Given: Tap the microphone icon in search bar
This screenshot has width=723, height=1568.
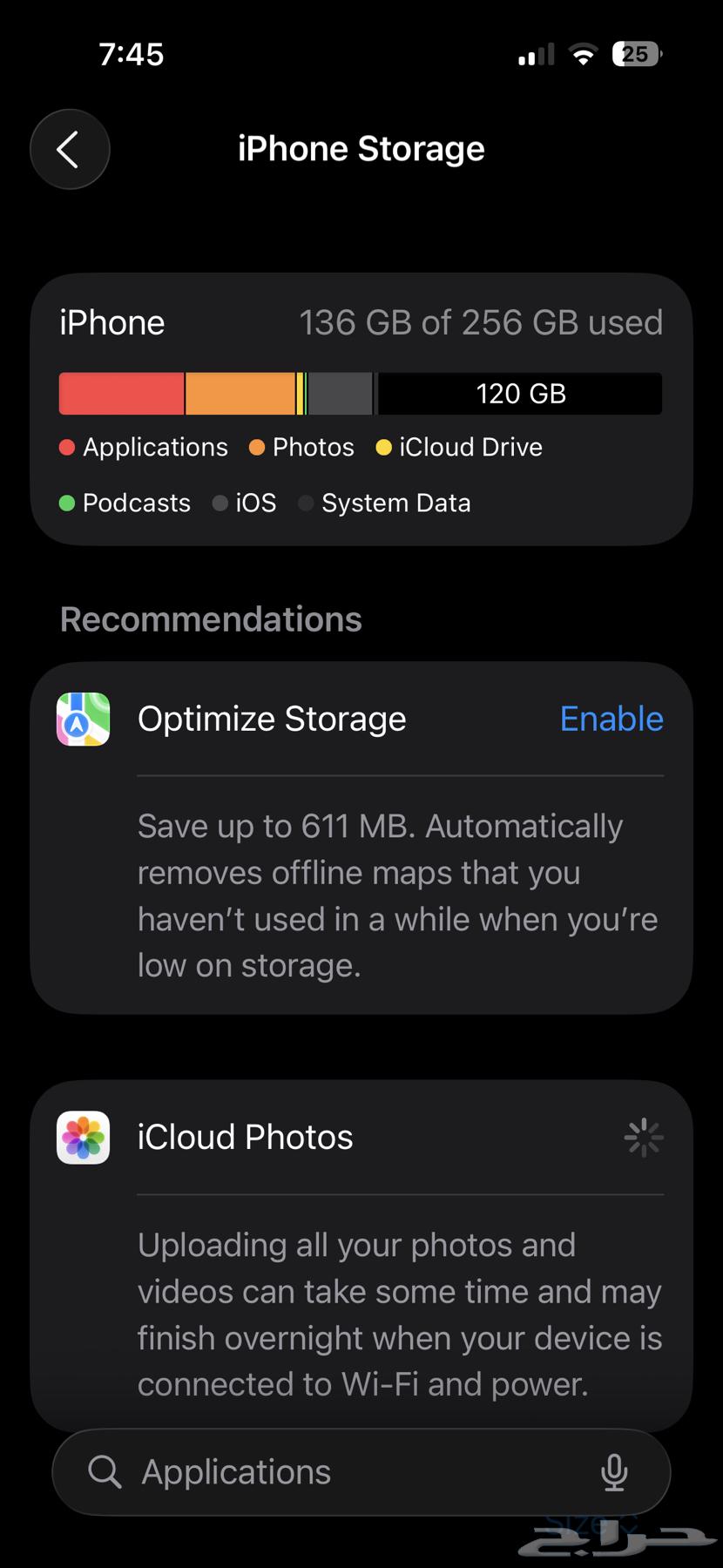Looking at the screenshot, I should coord(615,1472).
